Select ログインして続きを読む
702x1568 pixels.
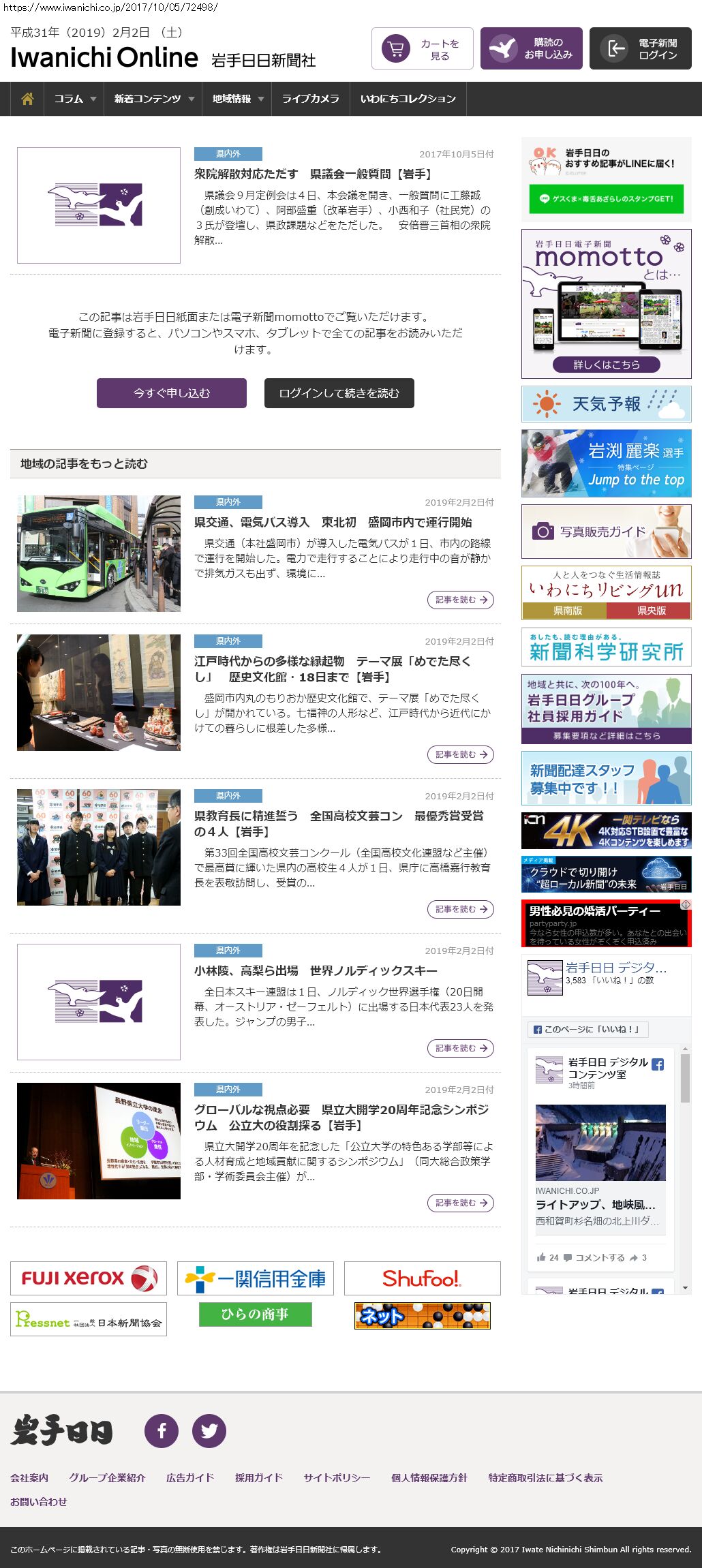pyautogui.click(x=339, y=393)
